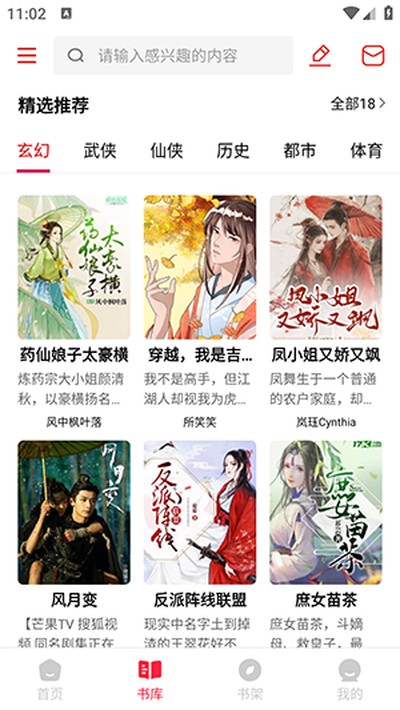This screenshot has width=400, height=710.
Task: Open the pencil edit icon
Action: tap(320, 56)
